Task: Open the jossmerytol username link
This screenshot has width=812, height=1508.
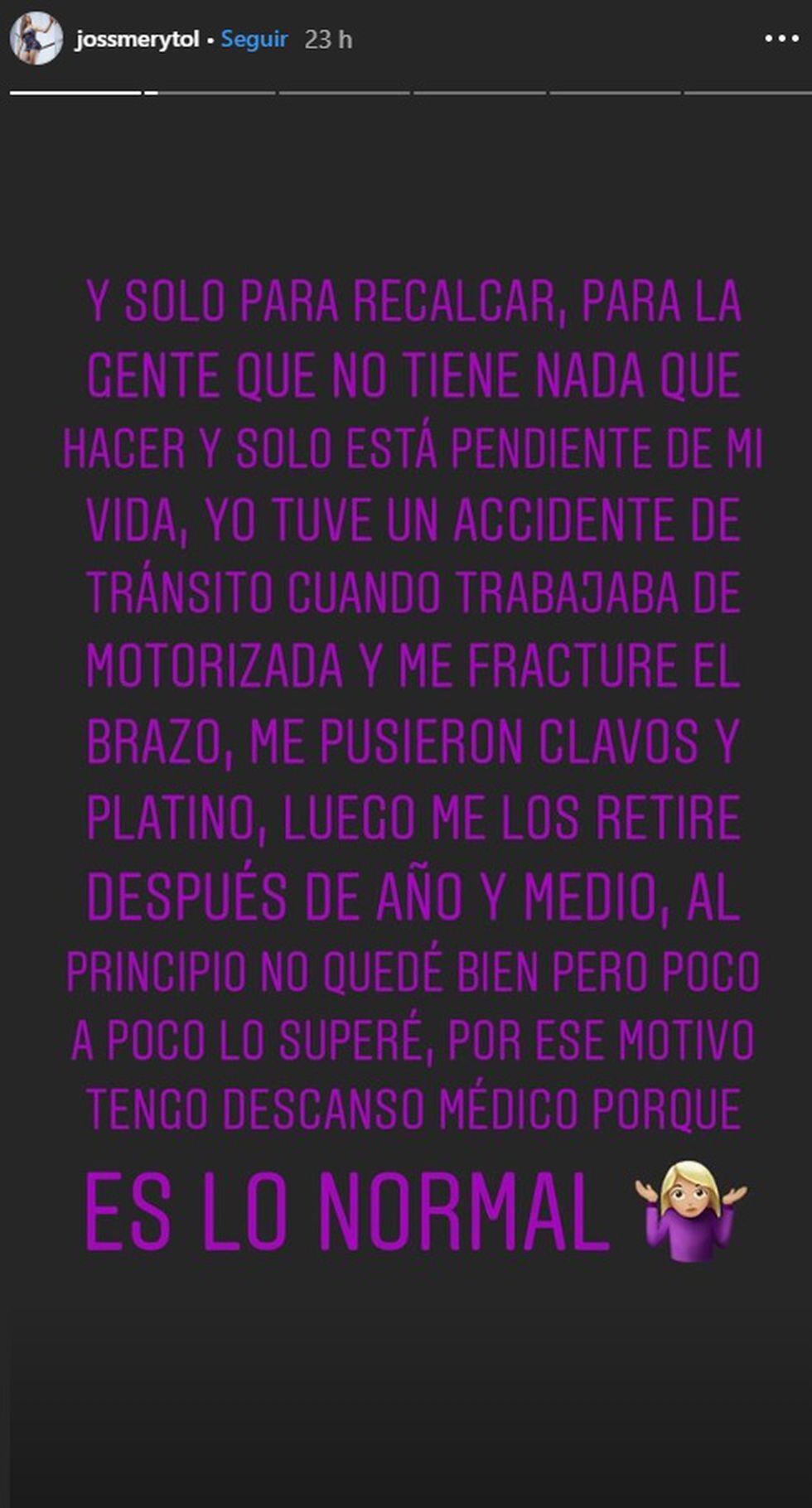Action: (x=137, y=39)
